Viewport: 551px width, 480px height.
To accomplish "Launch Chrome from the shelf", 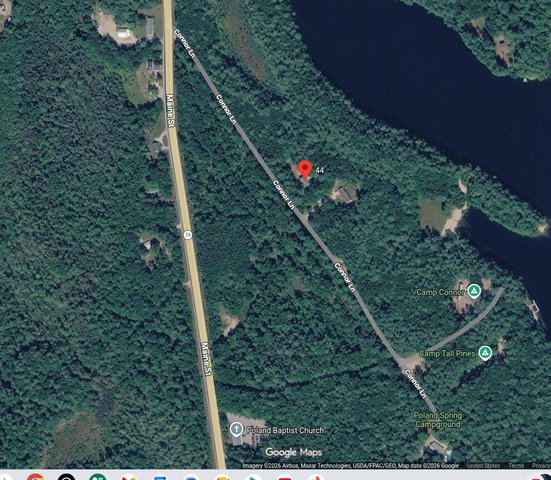I will pos(35,477).
